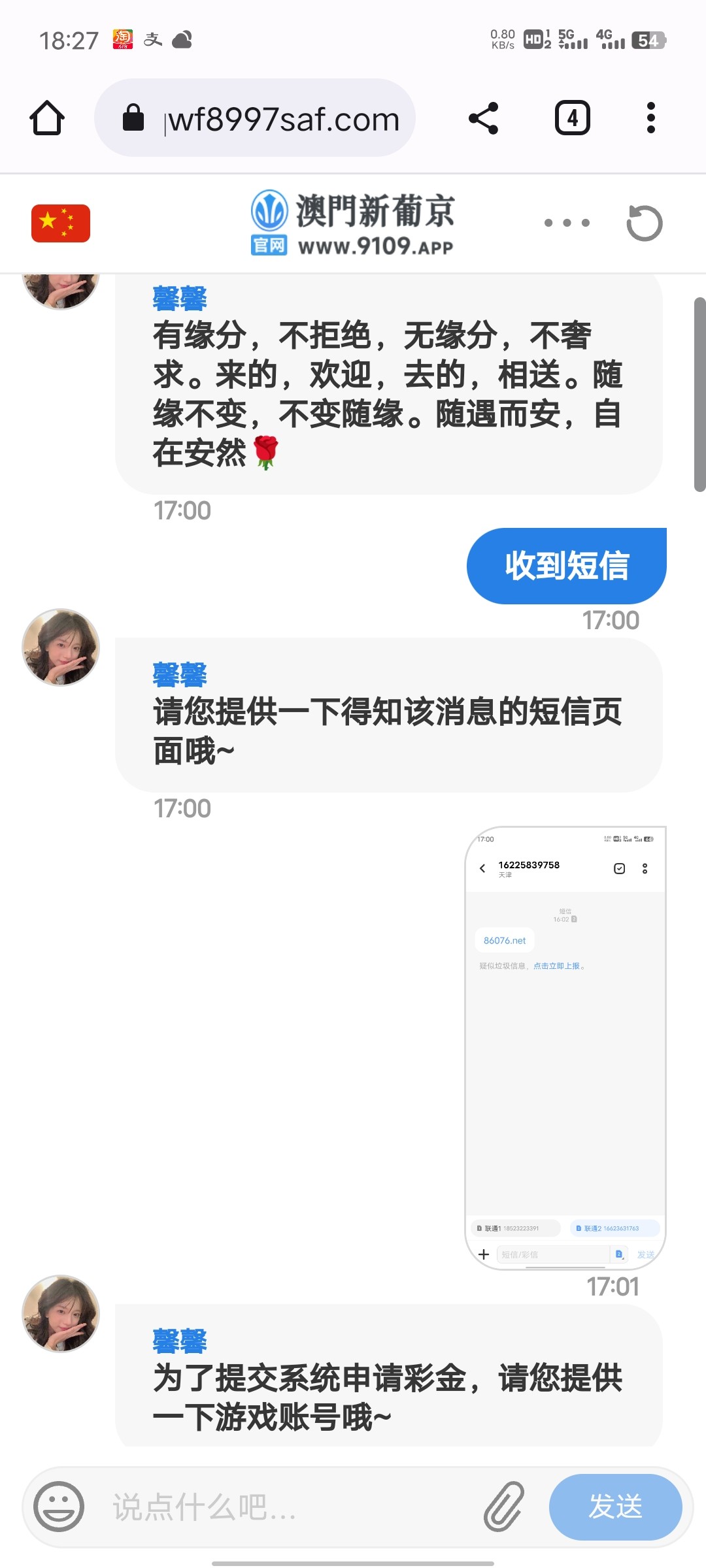Open the sent SMS screenshot image

[565, 1049]
